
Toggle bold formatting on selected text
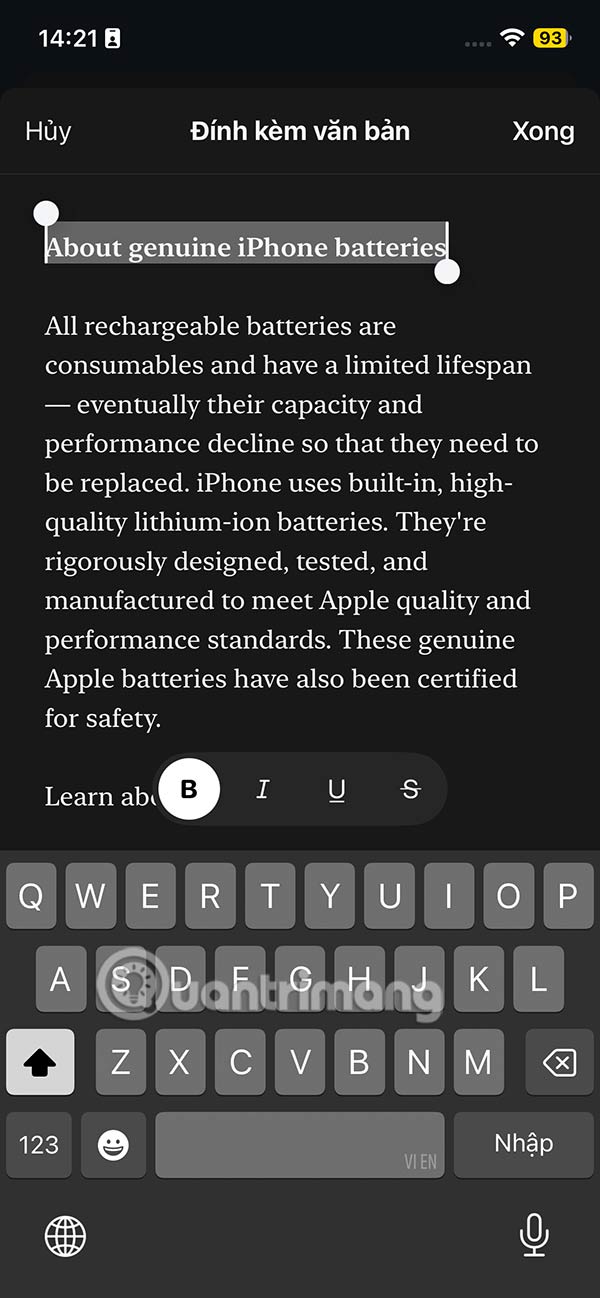[189, 789]
